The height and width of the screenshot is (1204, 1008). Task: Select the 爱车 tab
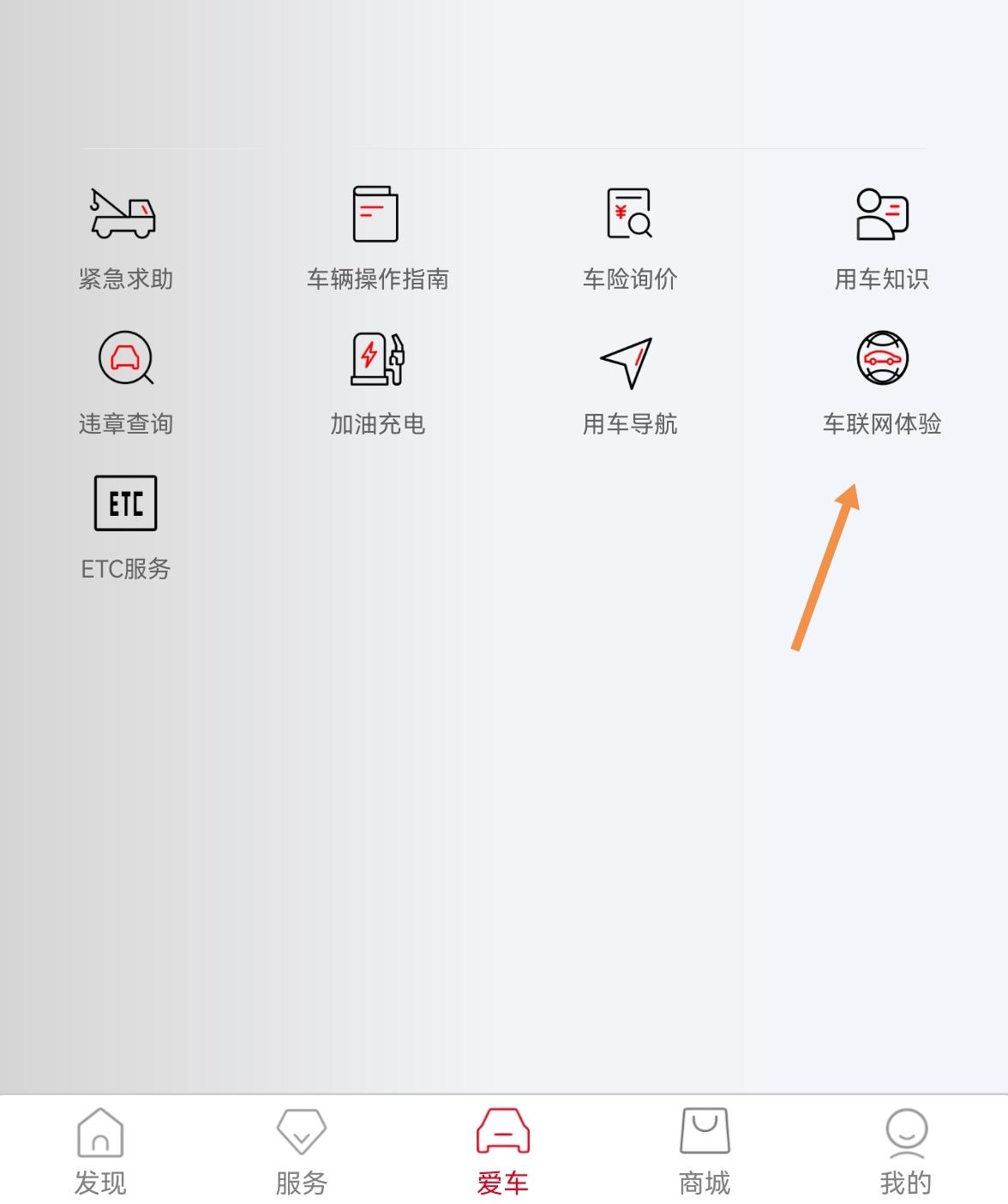click(503, 1151)
